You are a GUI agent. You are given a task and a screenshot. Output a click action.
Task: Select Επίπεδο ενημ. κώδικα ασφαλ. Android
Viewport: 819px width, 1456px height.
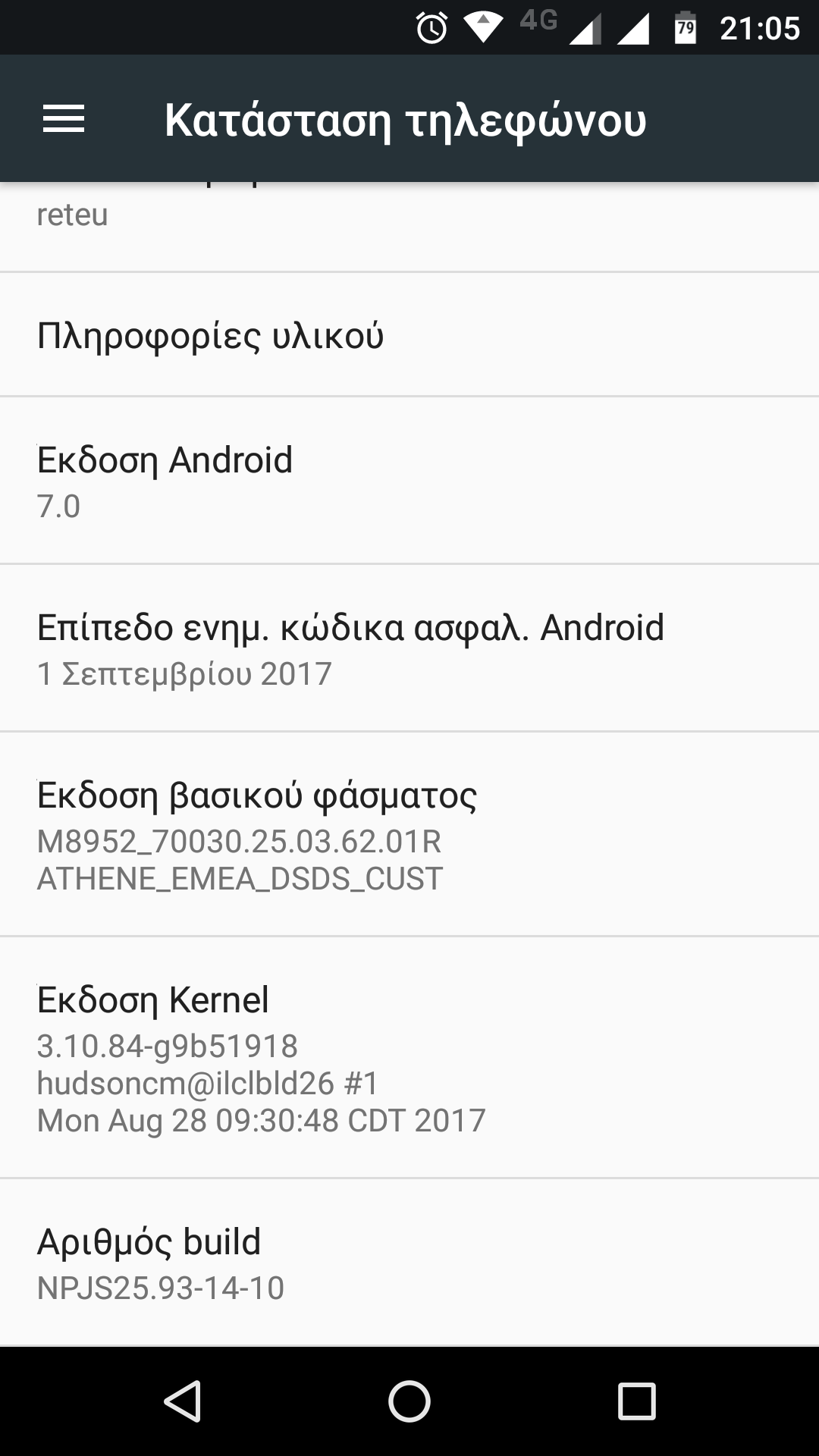(x=409, y=648)
